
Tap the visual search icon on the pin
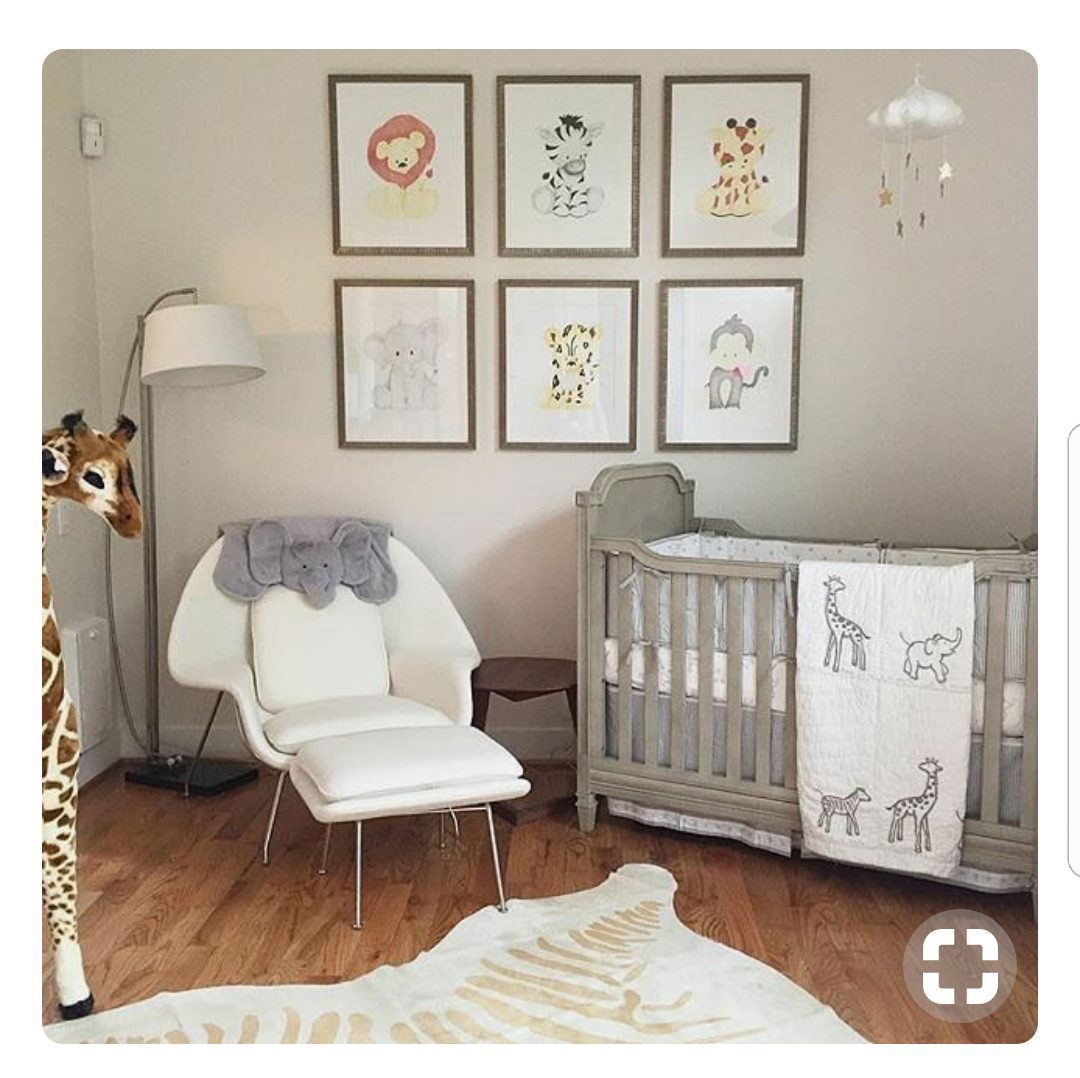pos(959,965)
